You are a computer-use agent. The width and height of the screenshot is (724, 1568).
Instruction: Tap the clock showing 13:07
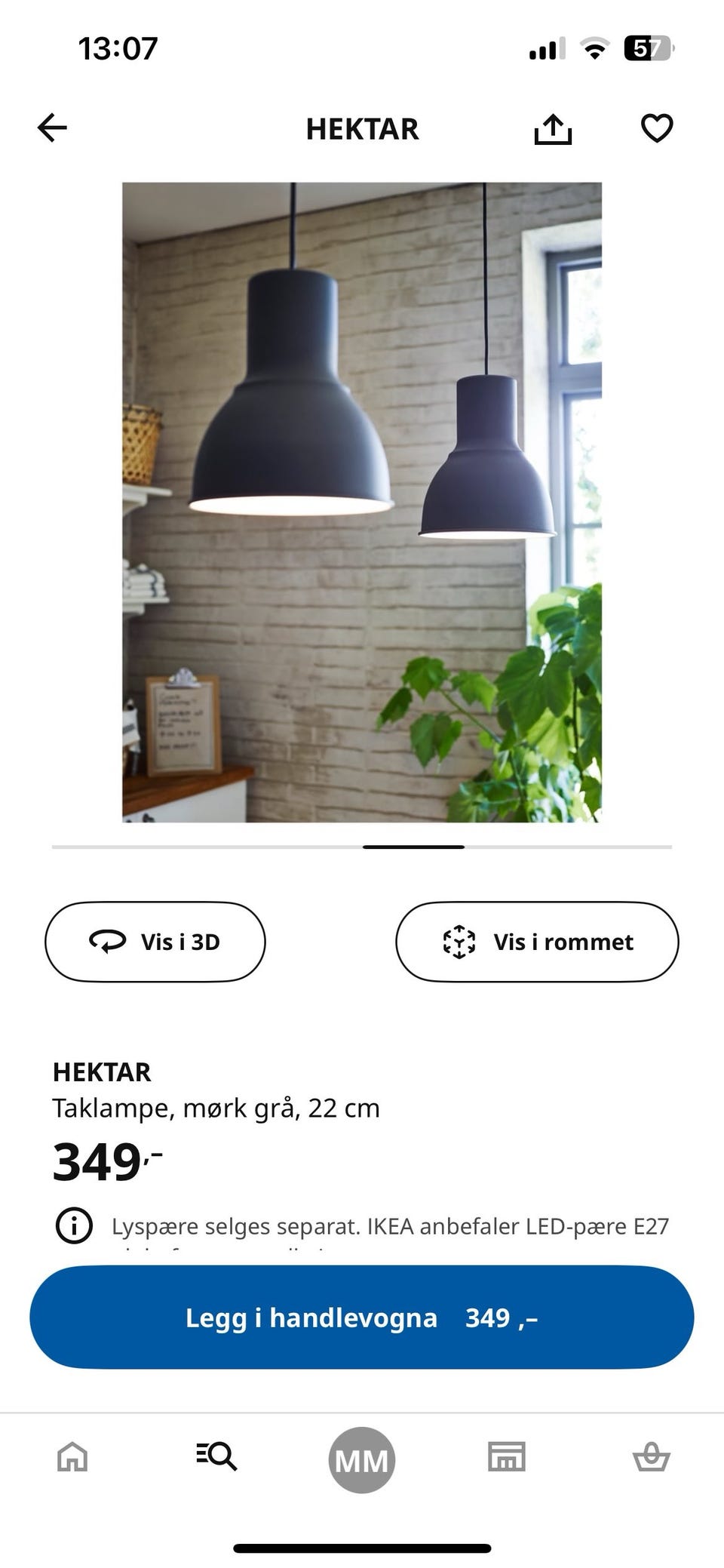(117, 48)
